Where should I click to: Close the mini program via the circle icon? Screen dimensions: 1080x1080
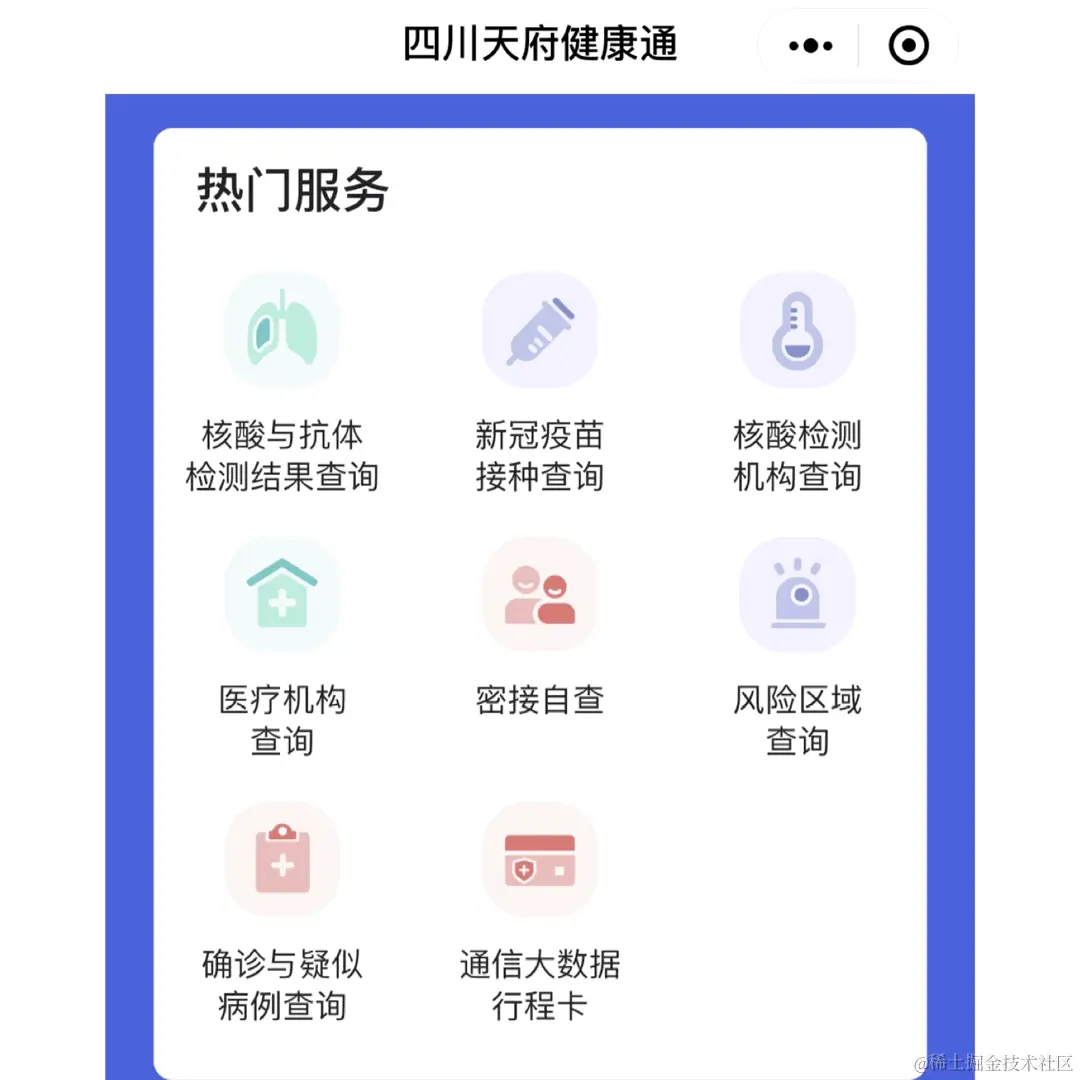908,46
